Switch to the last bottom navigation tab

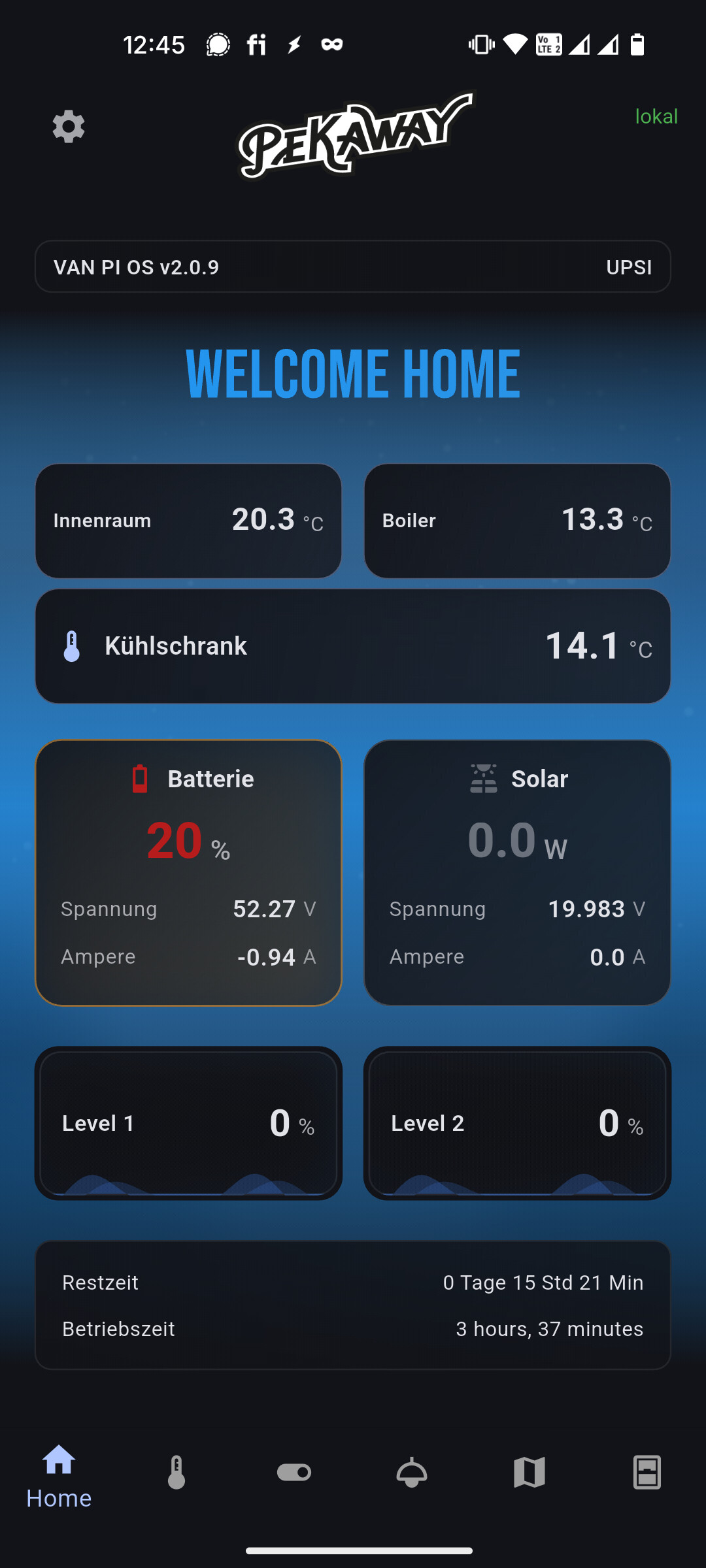point(647,1473)
